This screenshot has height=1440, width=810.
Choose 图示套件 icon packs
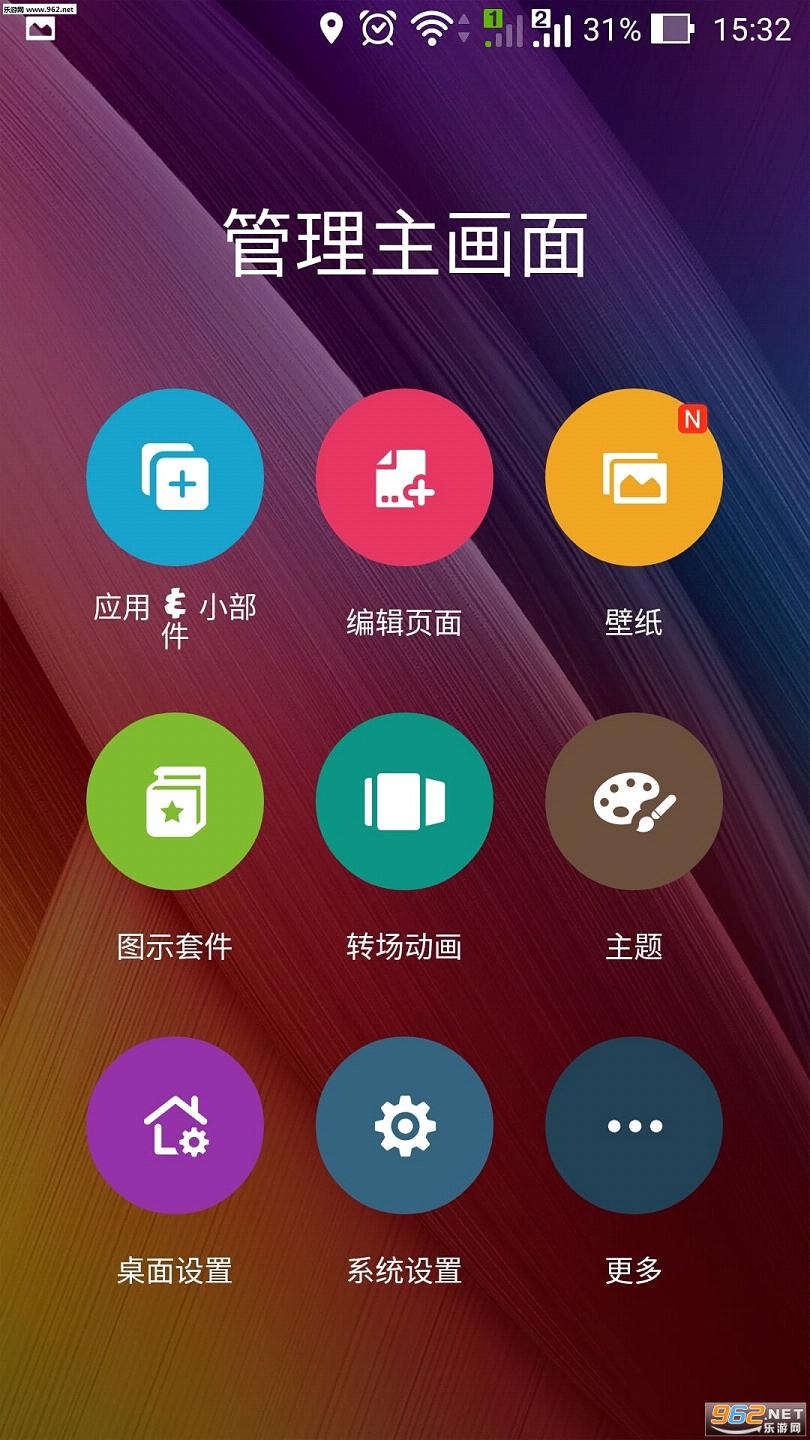[x=175, y=801]
